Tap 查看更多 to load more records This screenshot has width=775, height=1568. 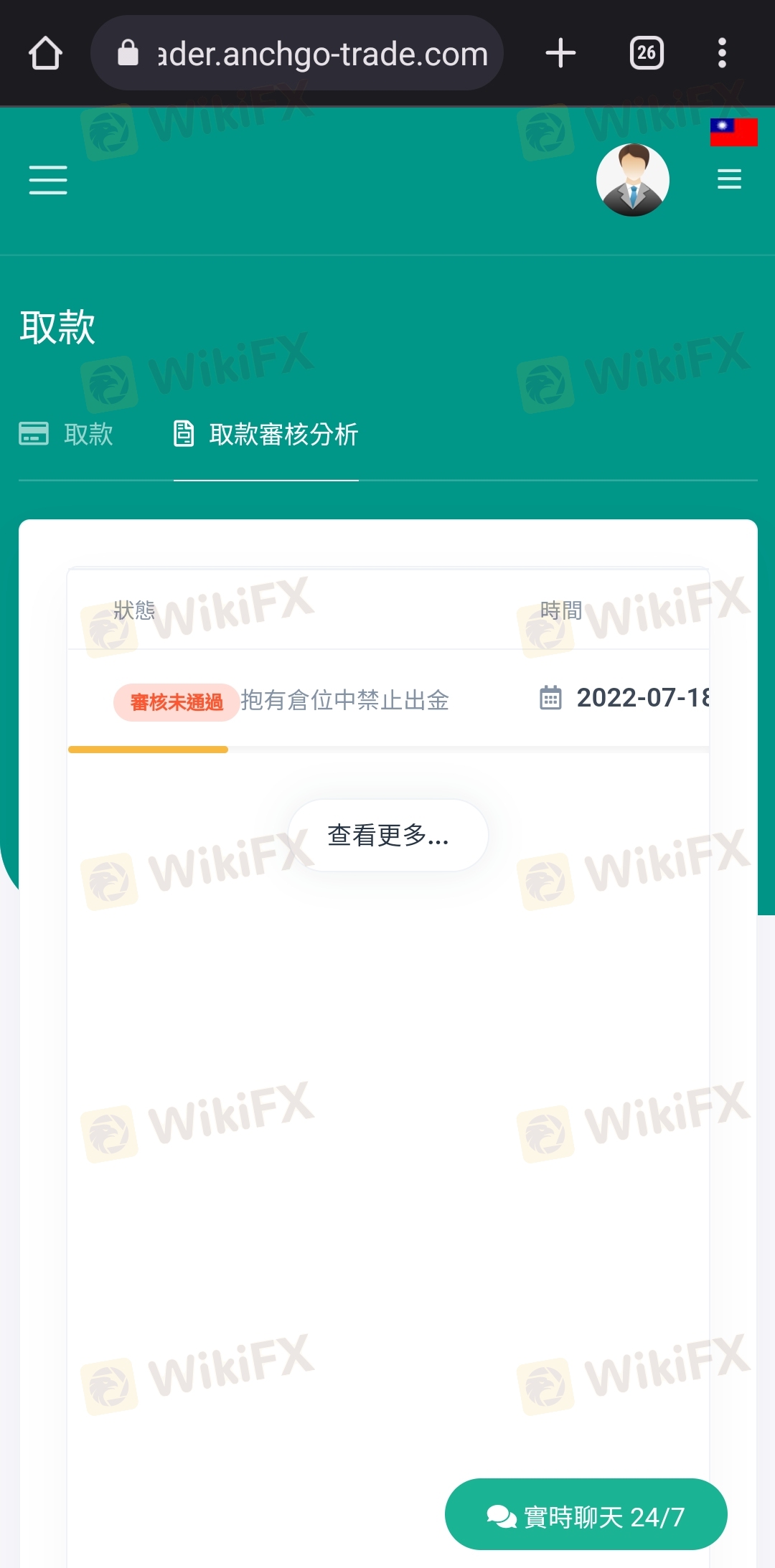388,835
